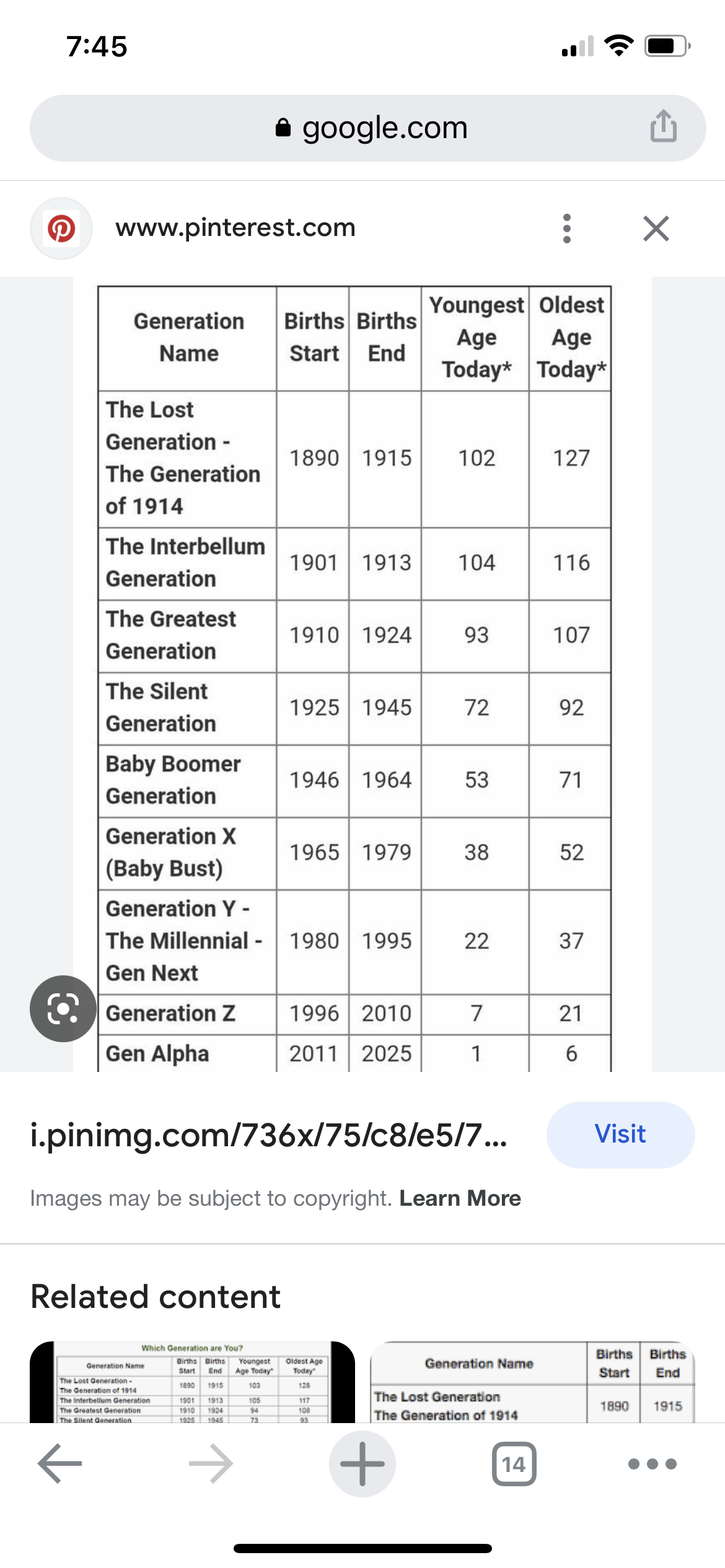Open the www.pinterest.com source link

point(235,228)
